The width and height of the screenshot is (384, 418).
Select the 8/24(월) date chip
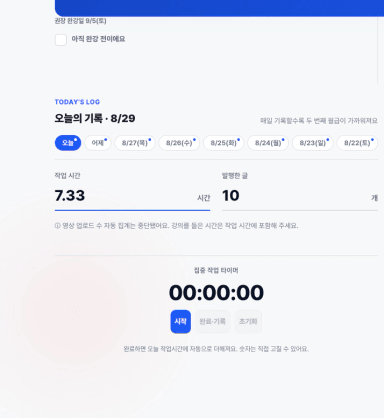(x=268, y=143)
